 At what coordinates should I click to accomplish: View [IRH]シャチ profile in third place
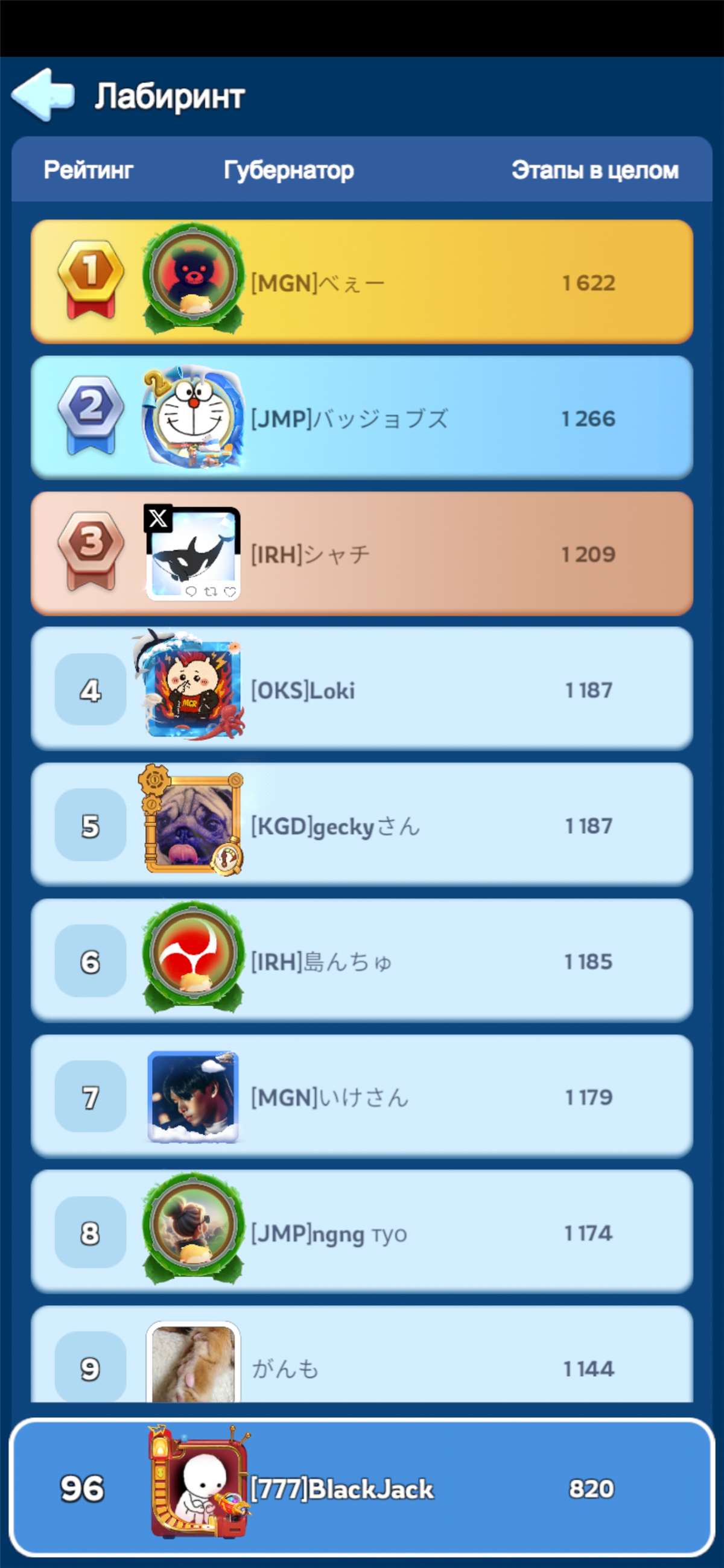361,553
